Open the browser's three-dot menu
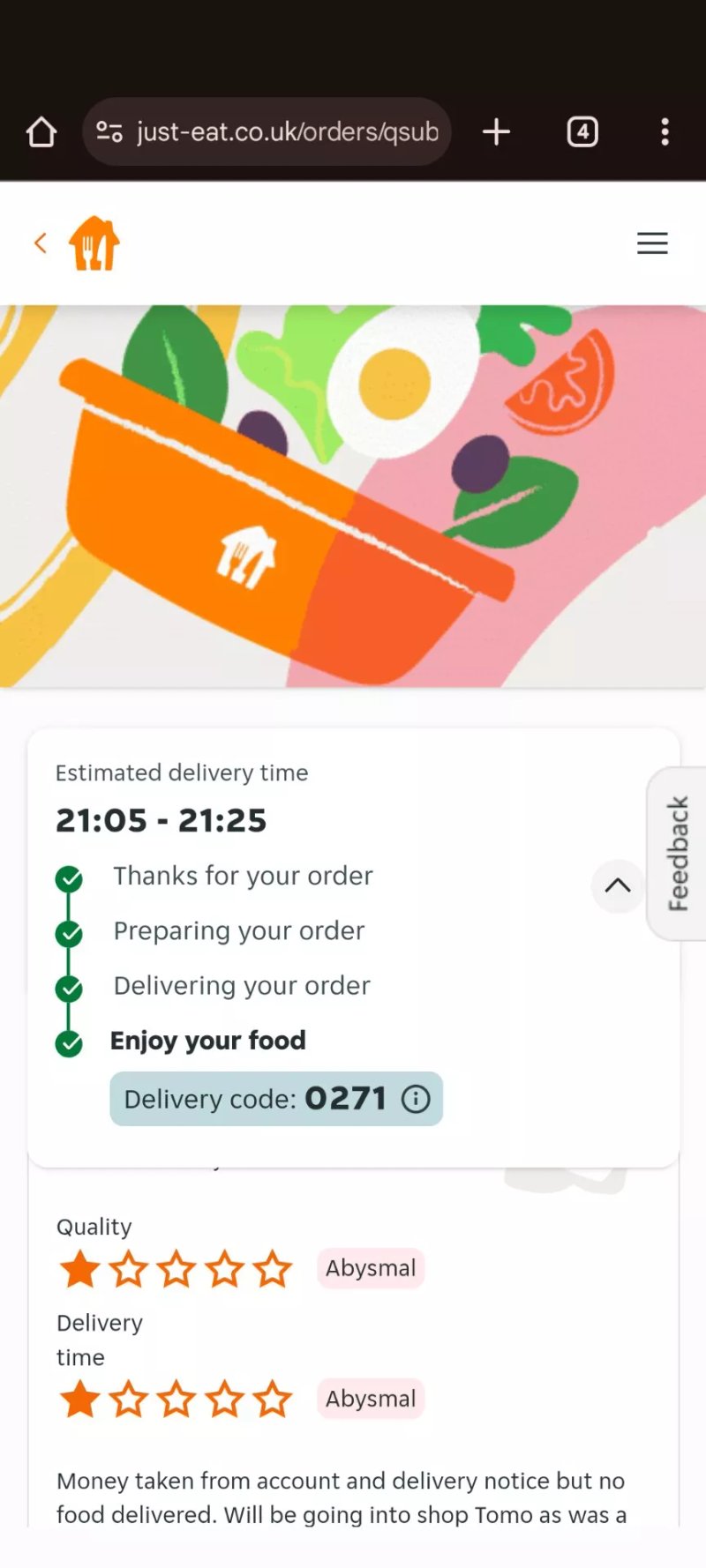 coord(665,131)
